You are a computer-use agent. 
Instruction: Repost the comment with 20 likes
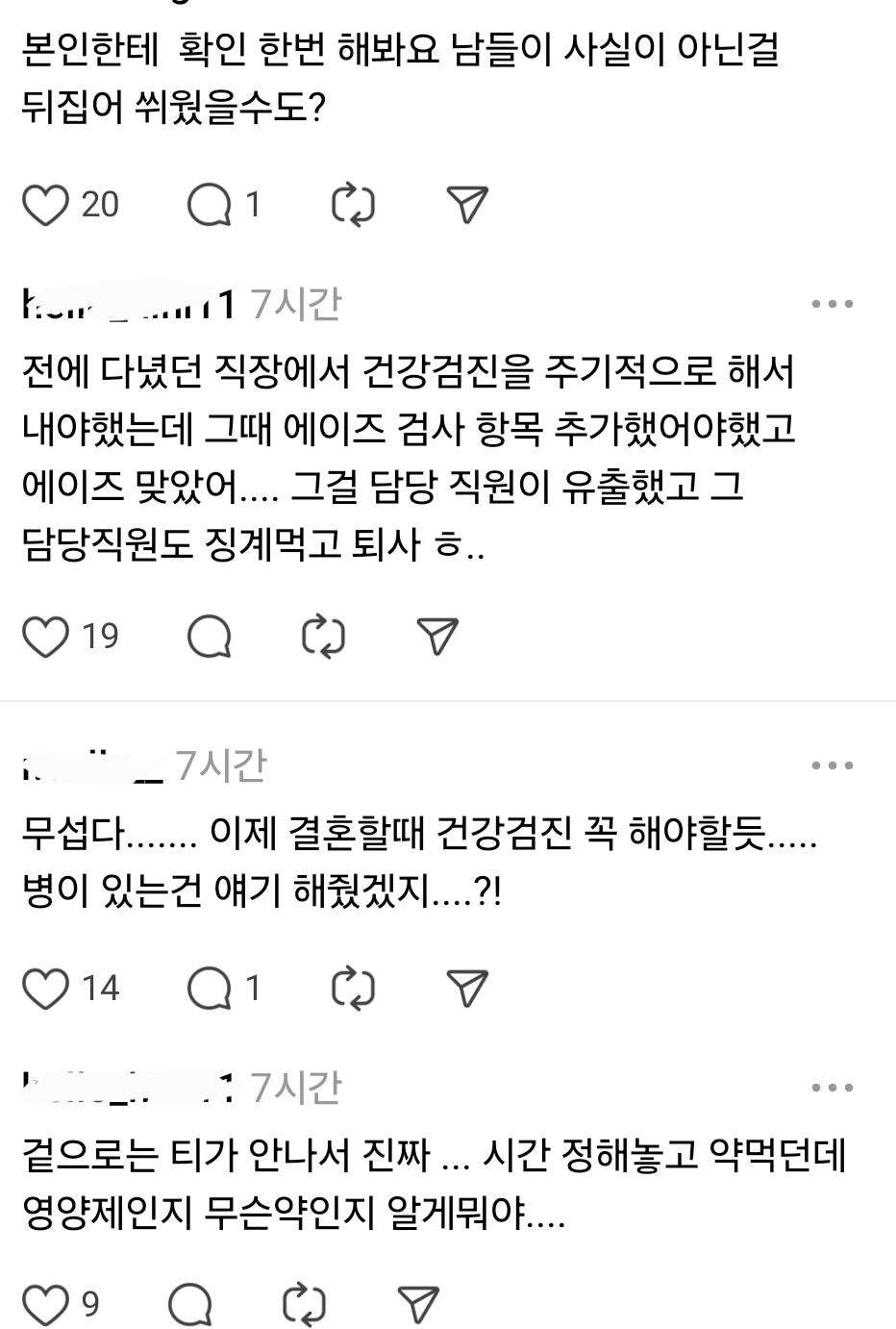352,205
